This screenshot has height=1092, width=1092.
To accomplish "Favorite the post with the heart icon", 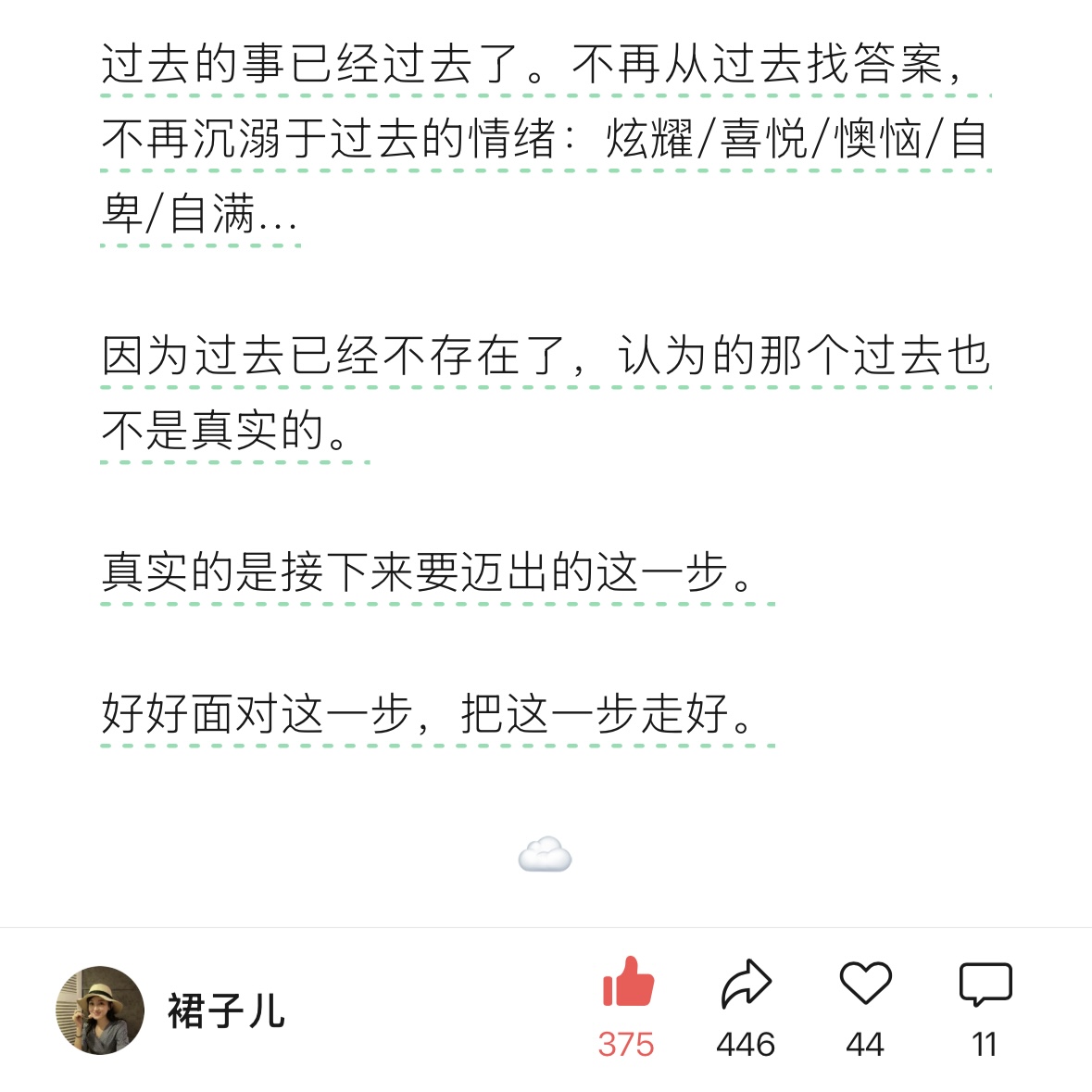I will coord(865,983).
